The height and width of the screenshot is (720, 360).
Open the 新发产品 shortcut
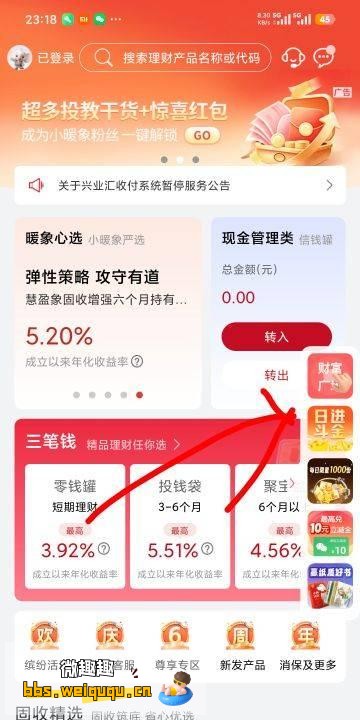pyautogui.click(x=242, y=645)
